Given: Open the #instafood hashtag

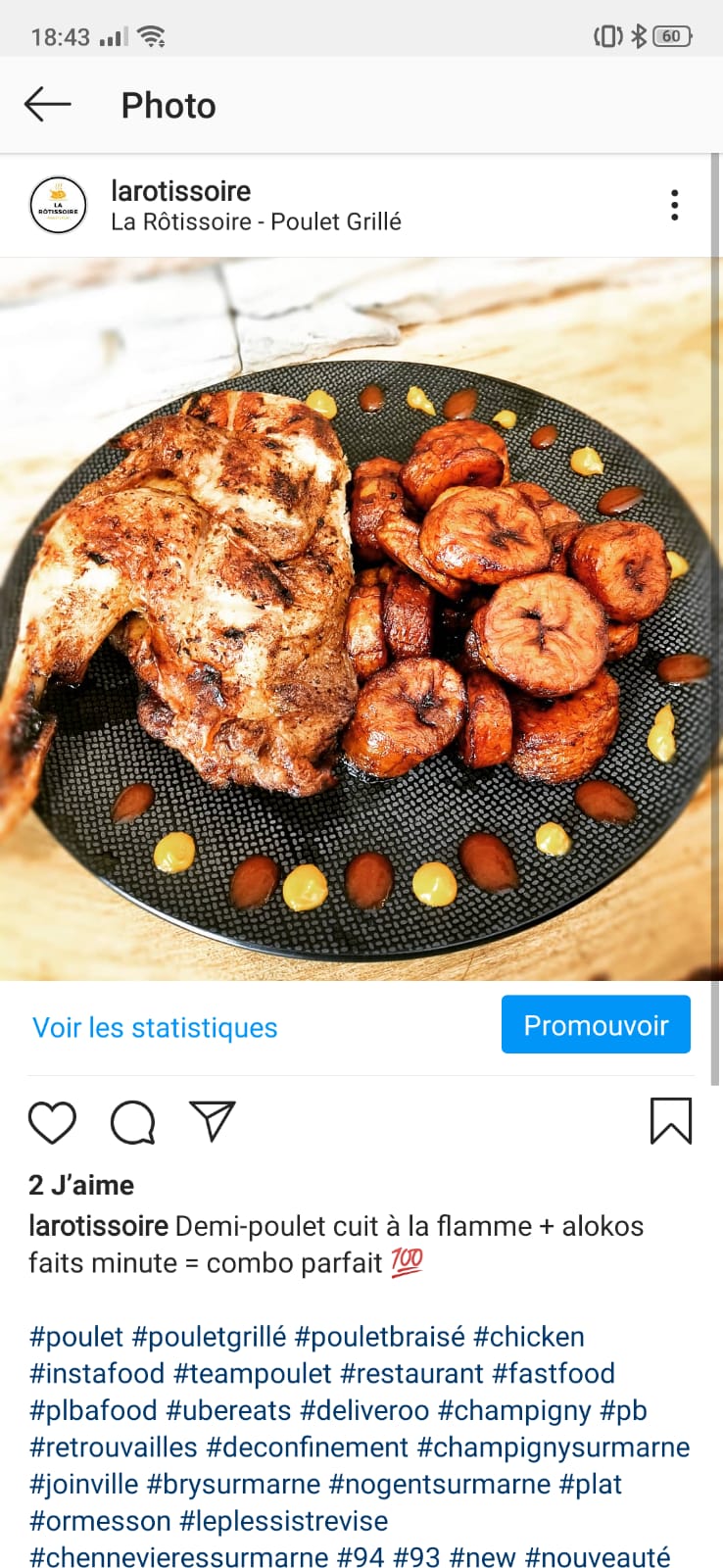Looking at the screenshot, I should pyautogui.click(x=97, y=1373).
